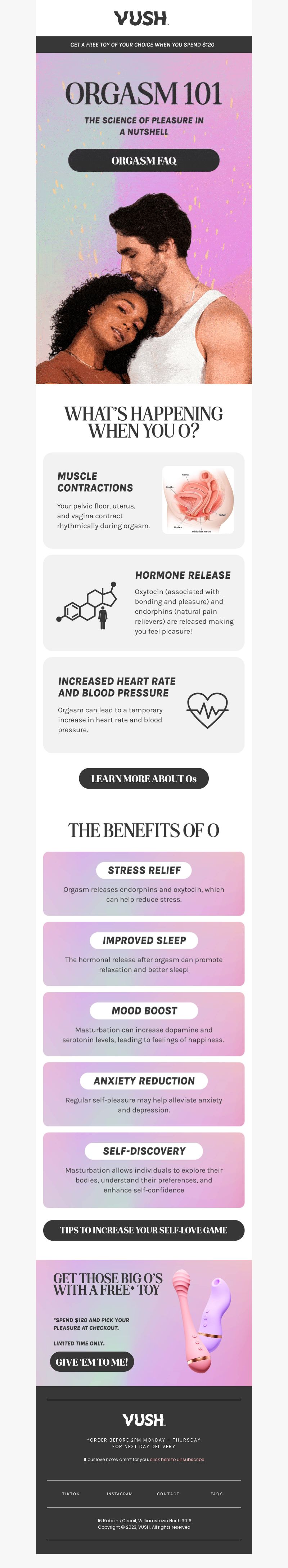The image size is (288, 1568).
Task: Open the Contact footer link
Action: point(168,1494)
